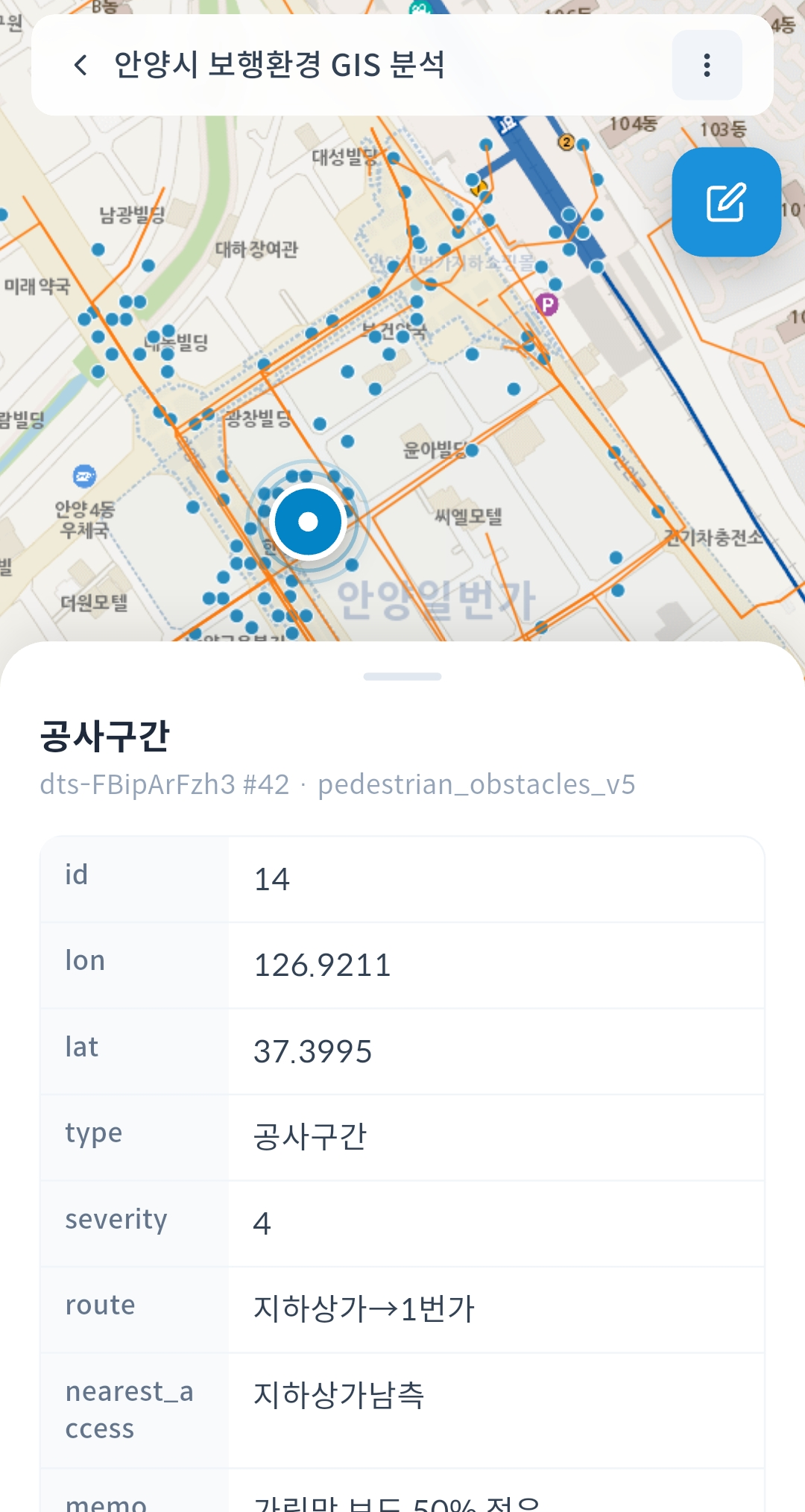Viewport: 805px width, 1512px height.
Task: Tap the lon field showing 126.9211
Action: pos(323,964)
